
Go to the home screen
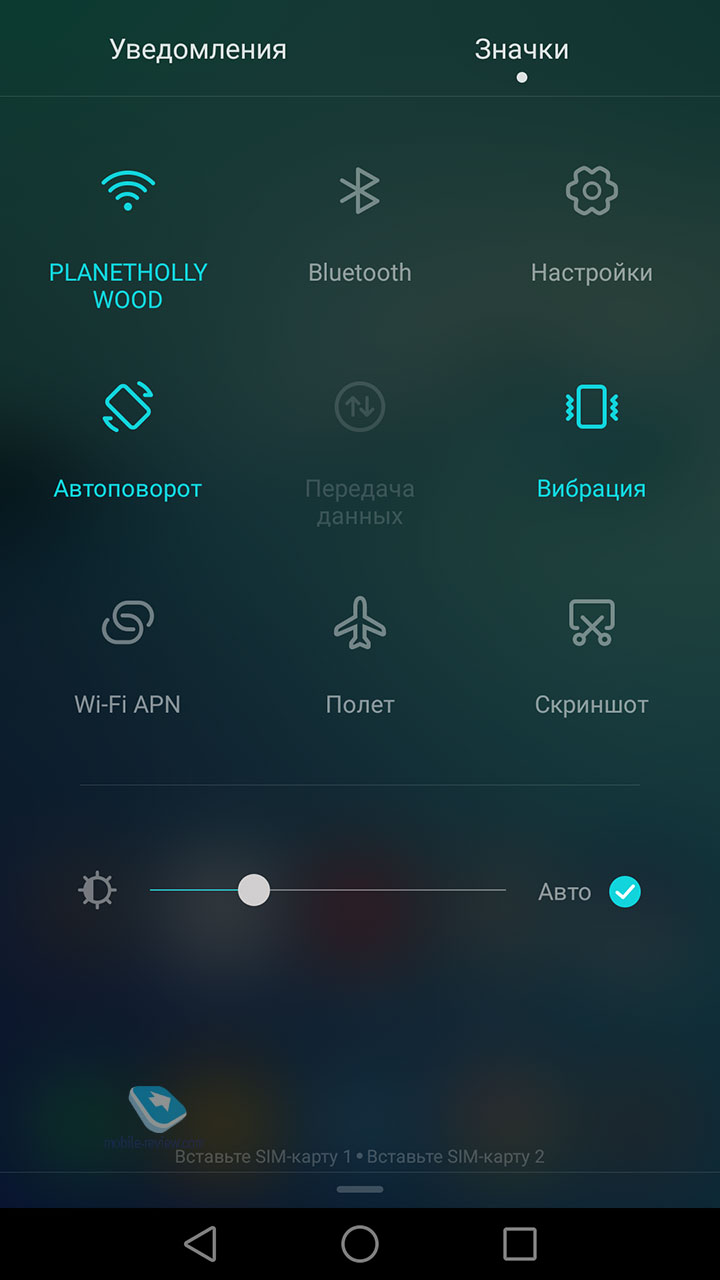pyautogui.click(x=360, y=1244)
